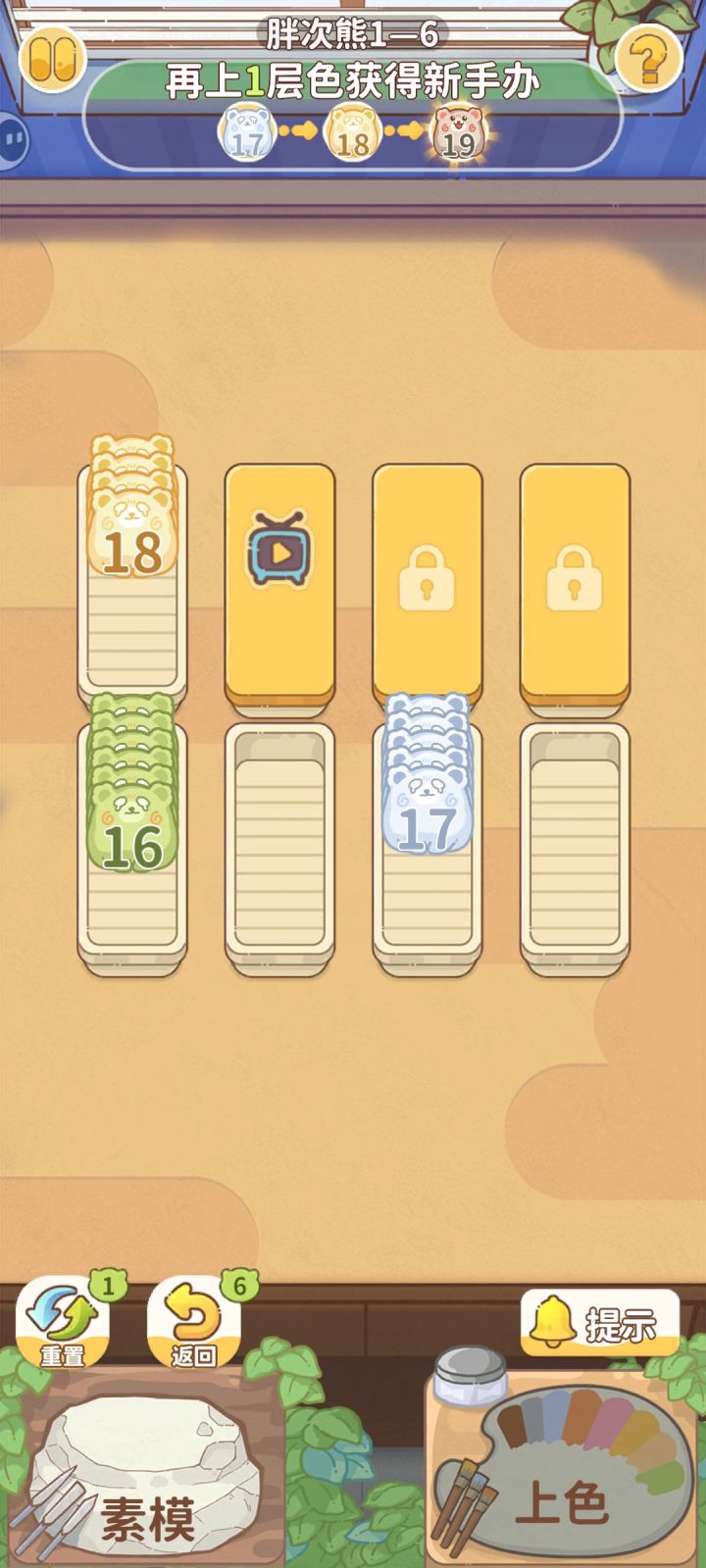Tap the 胖次熊1—6 level title
Image resolution: width=706 pixels, height=1568 pixels.
pyautogui.click(x=353, y=35)
